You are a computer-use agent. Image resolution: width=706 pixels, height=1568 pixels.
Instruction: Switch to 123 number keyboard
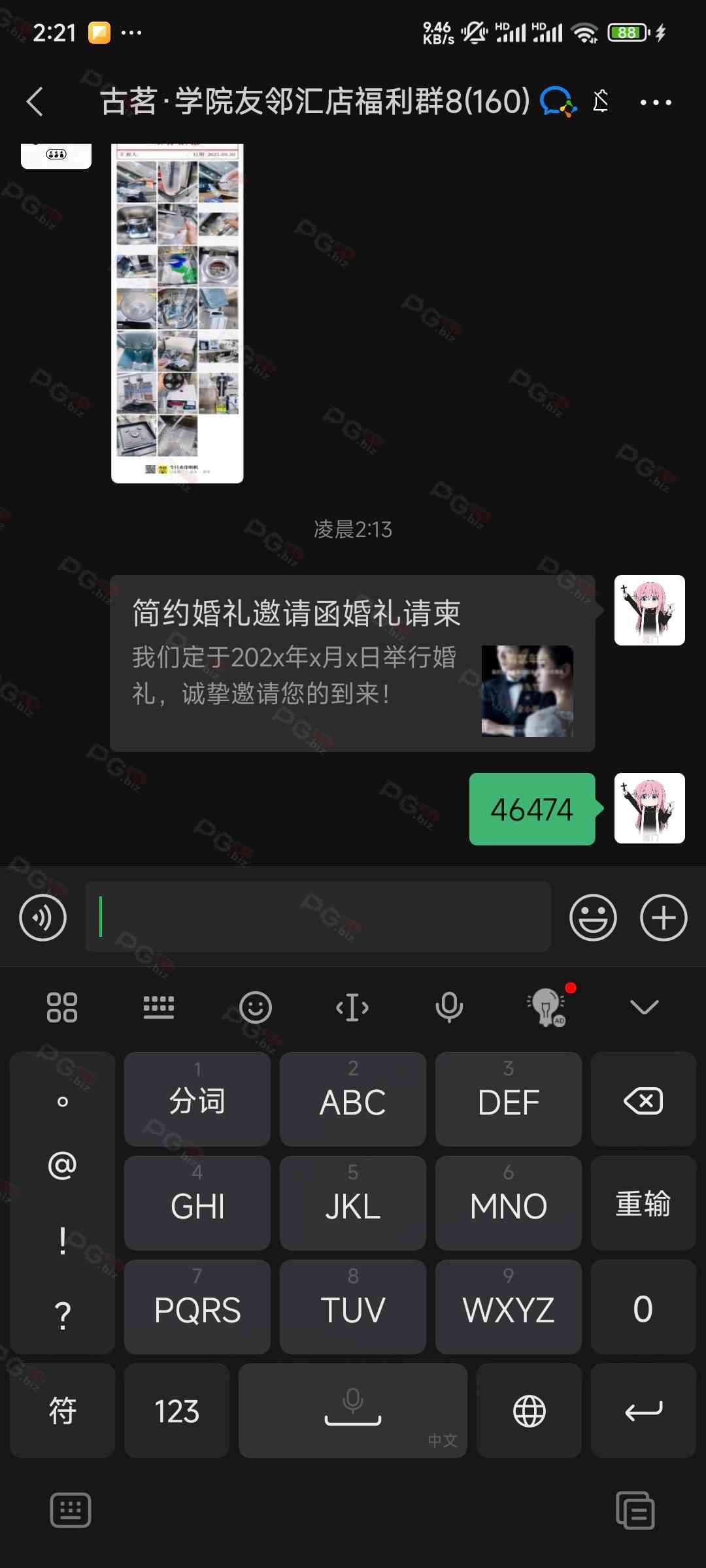(176, 1411)
